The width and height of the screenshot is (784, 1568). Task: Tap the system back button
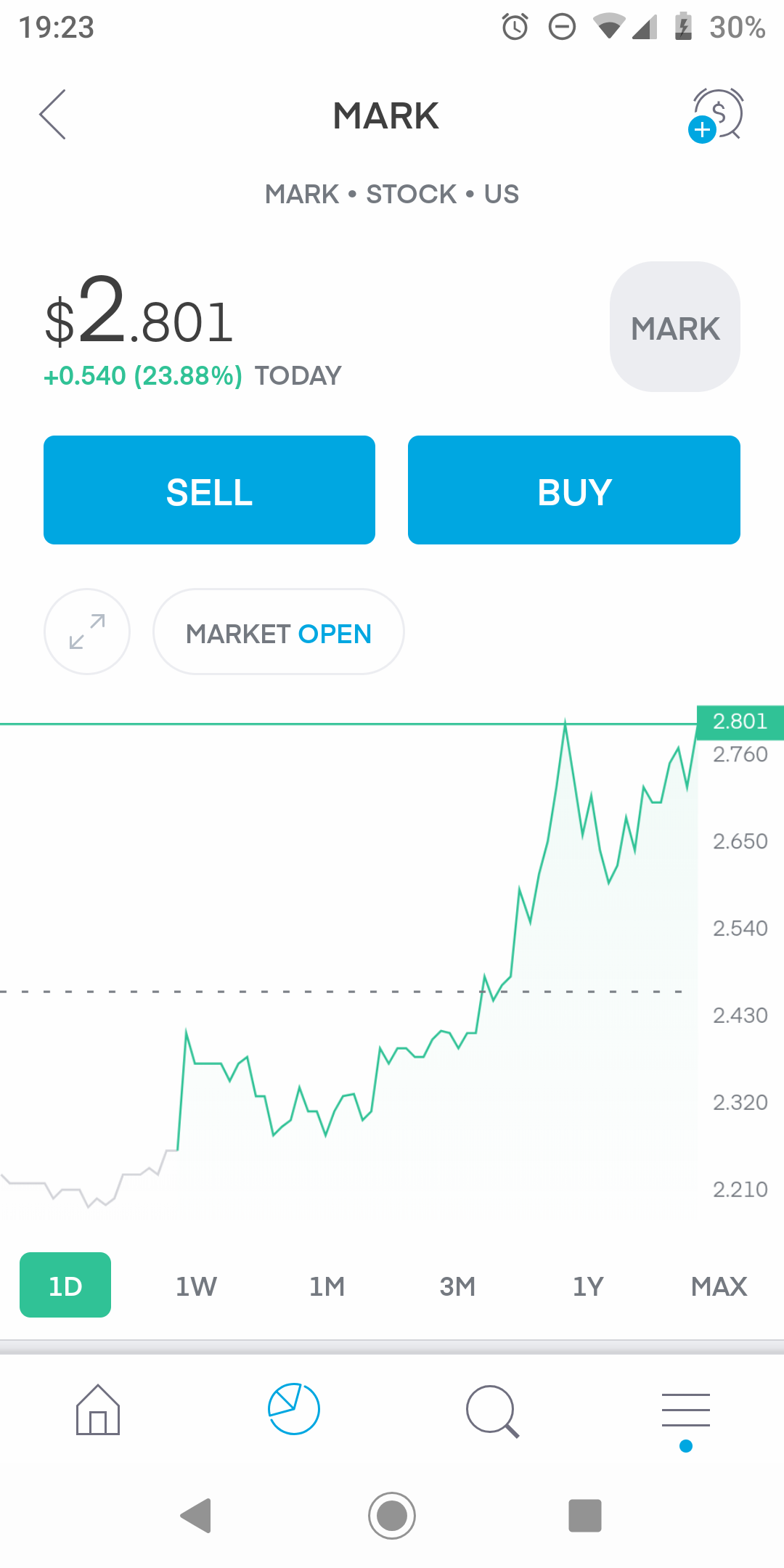pos(196,1516)
